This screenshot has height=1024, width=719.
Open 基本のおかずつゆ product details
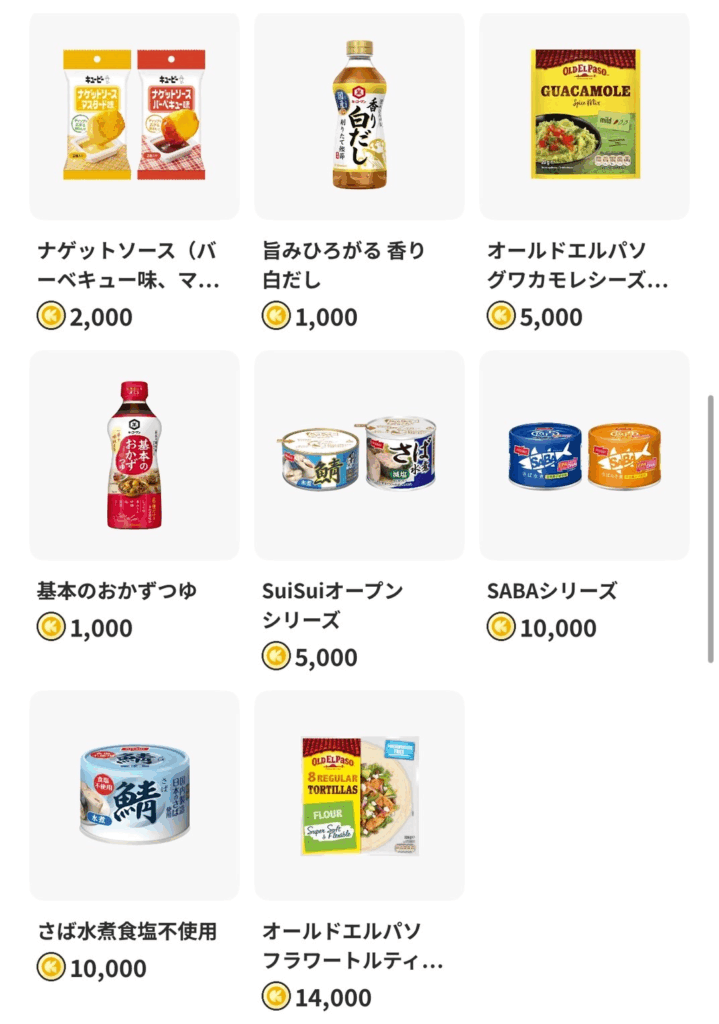[134, 455]
